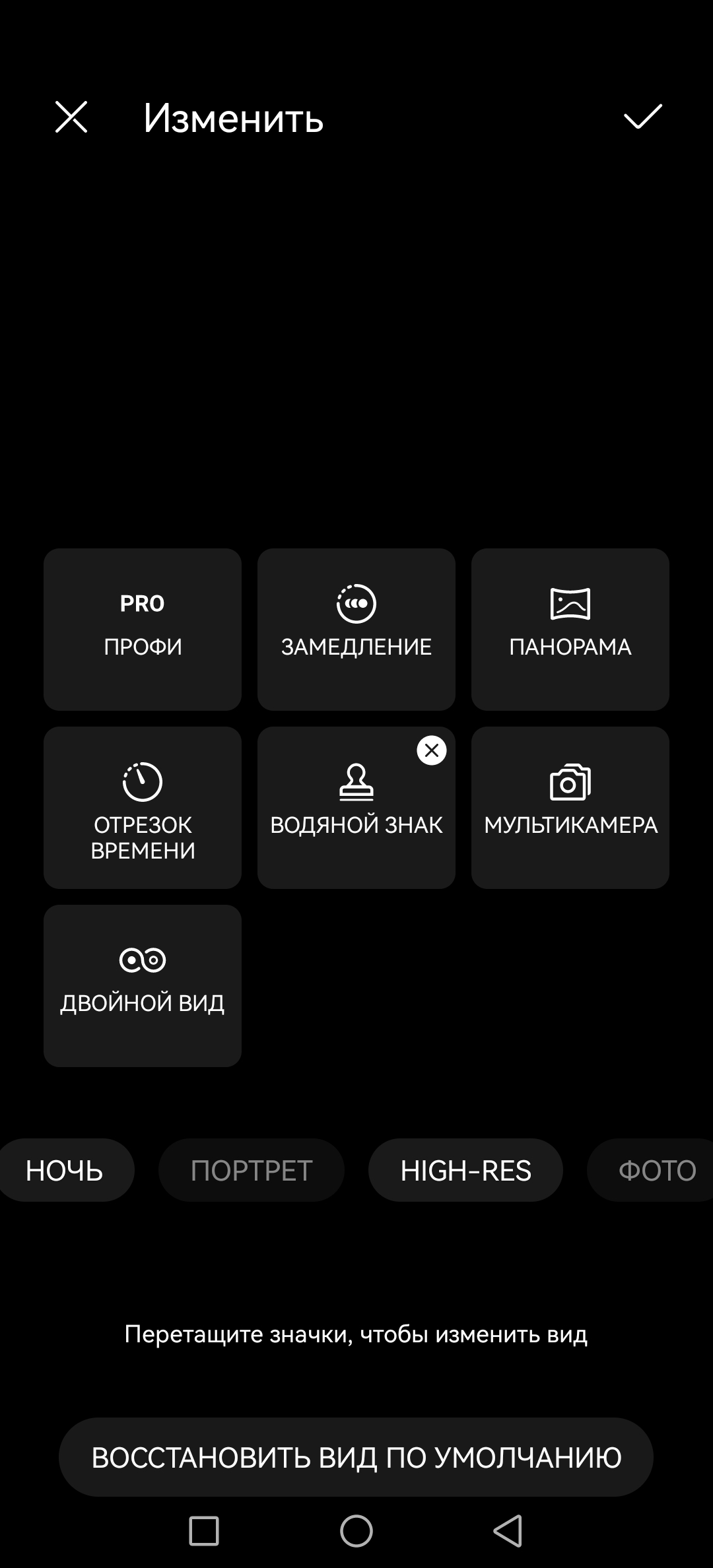Choose the HIGH-RES mode chip
The height and width of the screenshot is (1568, 713).
[465, 1170]
